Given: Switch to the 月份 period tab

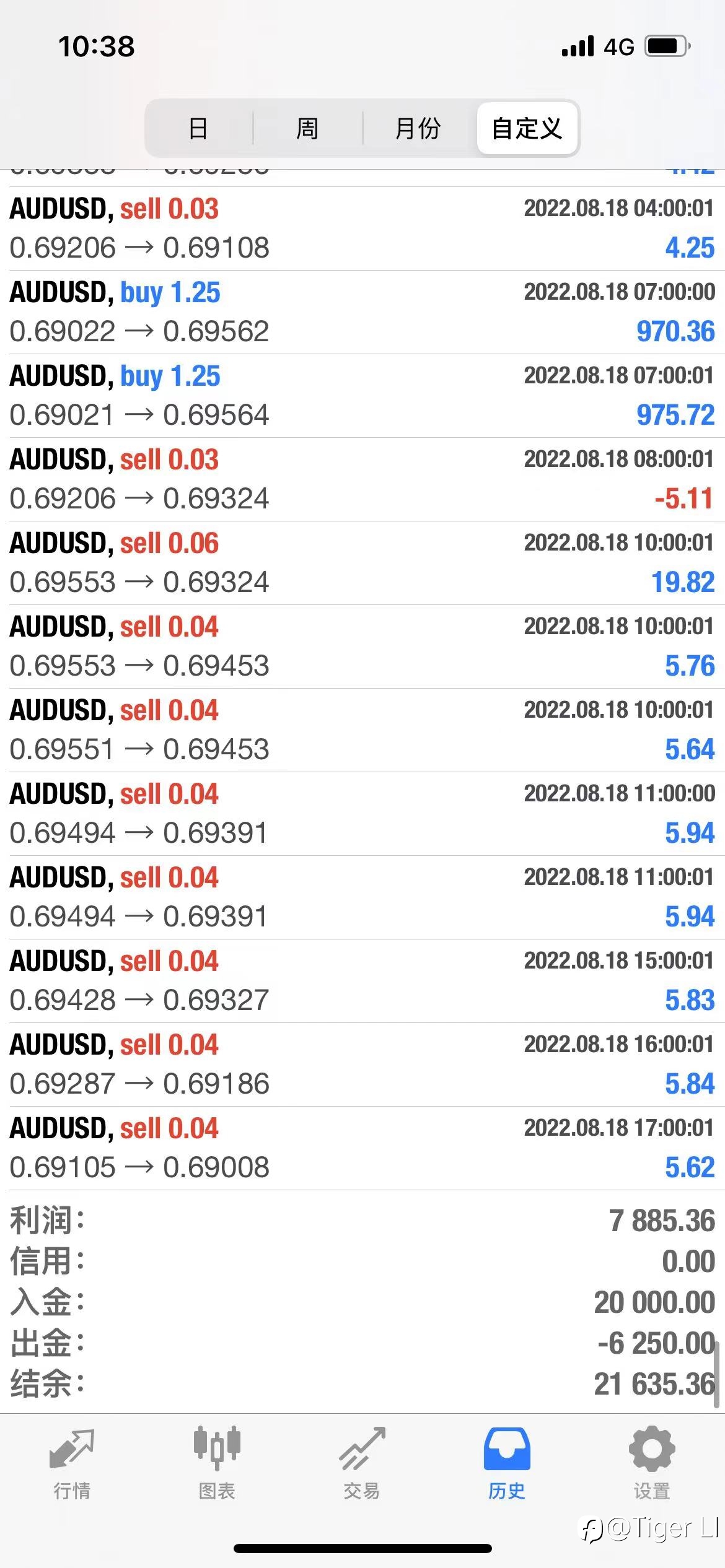Looking at the screenshot, I should pos(418,128).
